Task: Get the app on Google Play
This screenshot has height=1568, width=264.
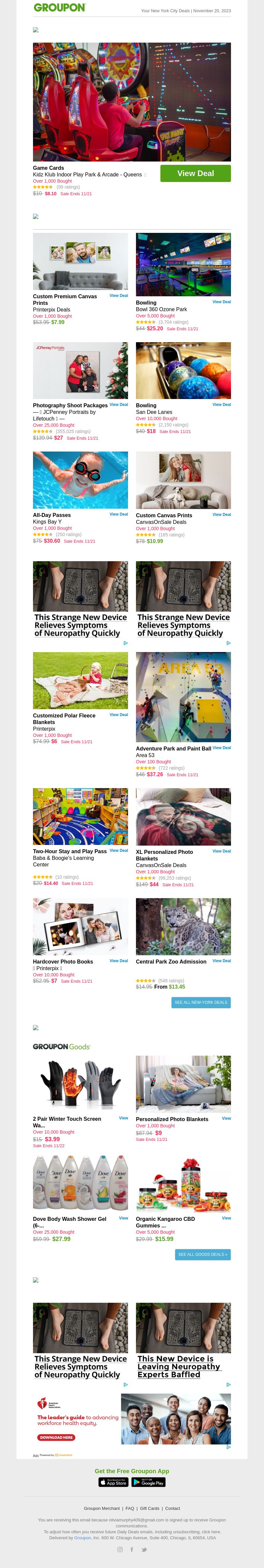Action: coord(148,1482)
